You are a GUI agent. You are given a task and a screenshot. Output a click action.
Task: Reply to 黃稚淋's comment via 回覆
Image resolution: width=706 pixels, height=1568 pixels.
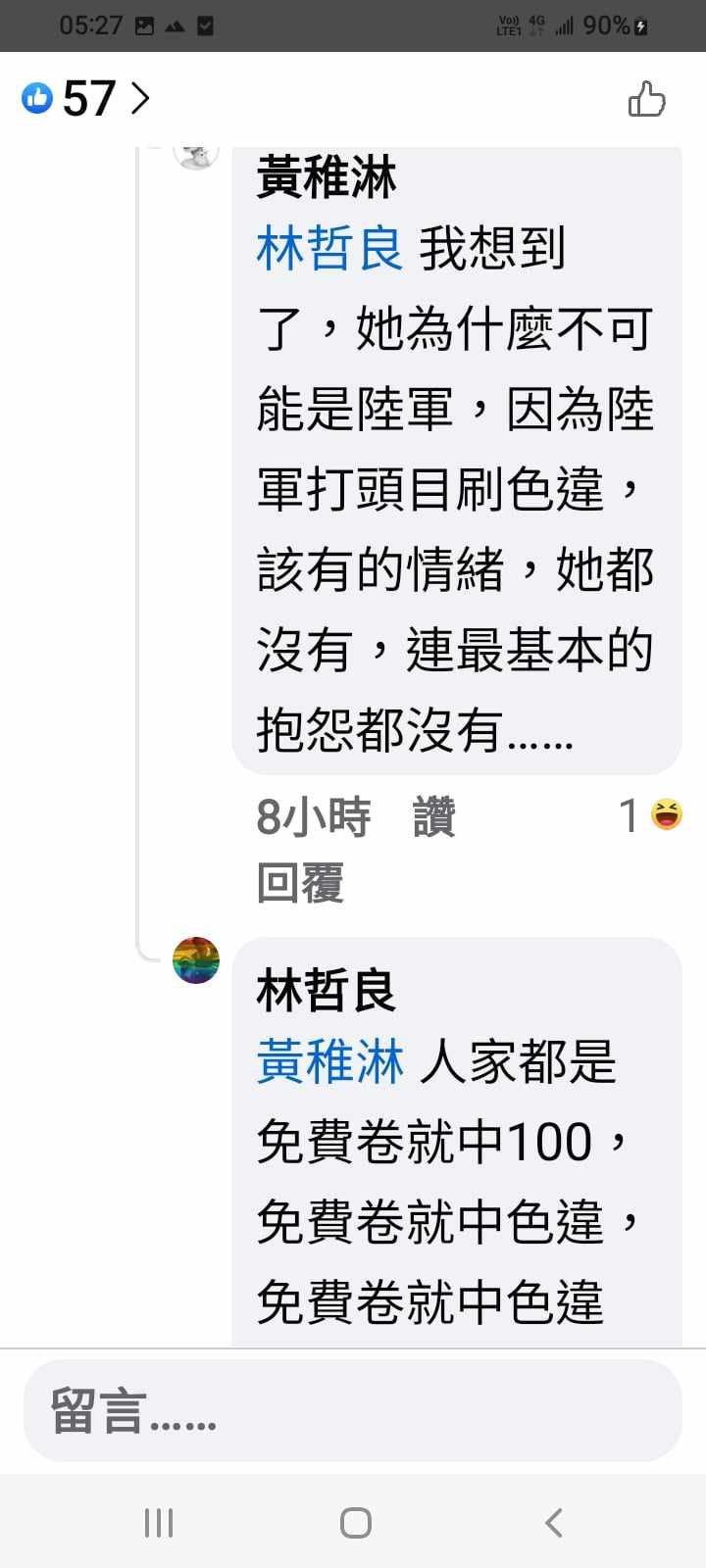pyautogui.click(x=300, y=882)
